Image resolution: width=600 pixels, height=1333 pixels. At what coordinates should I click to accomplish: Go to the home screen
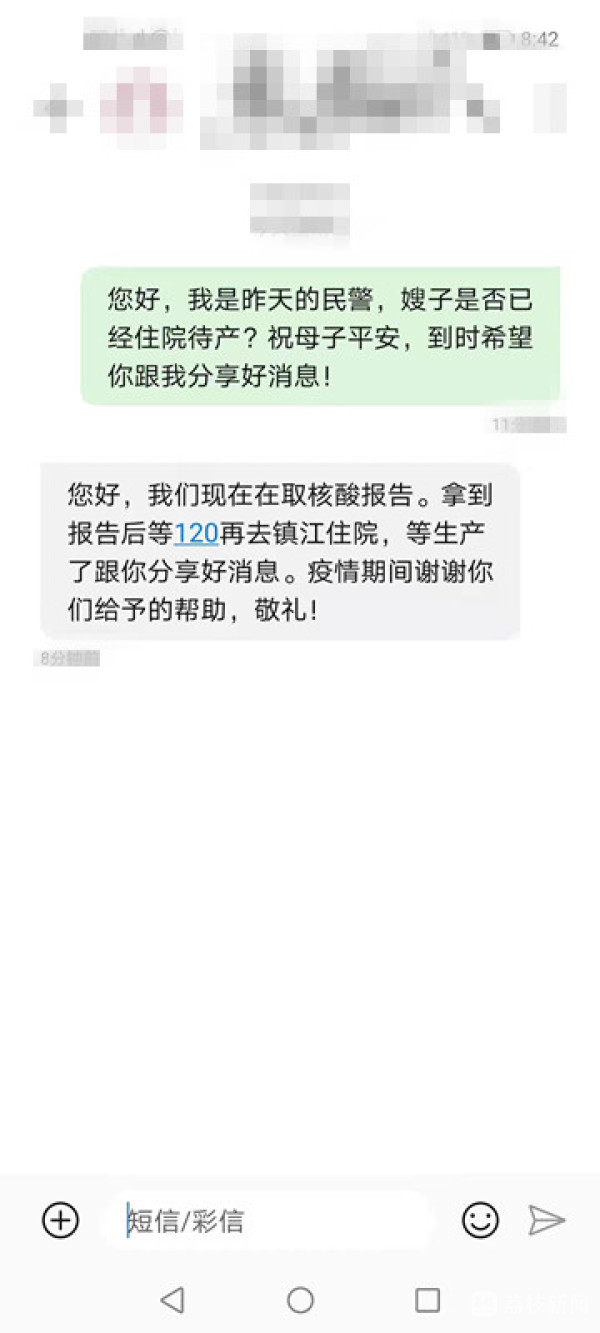click(x=300, y=1299)
